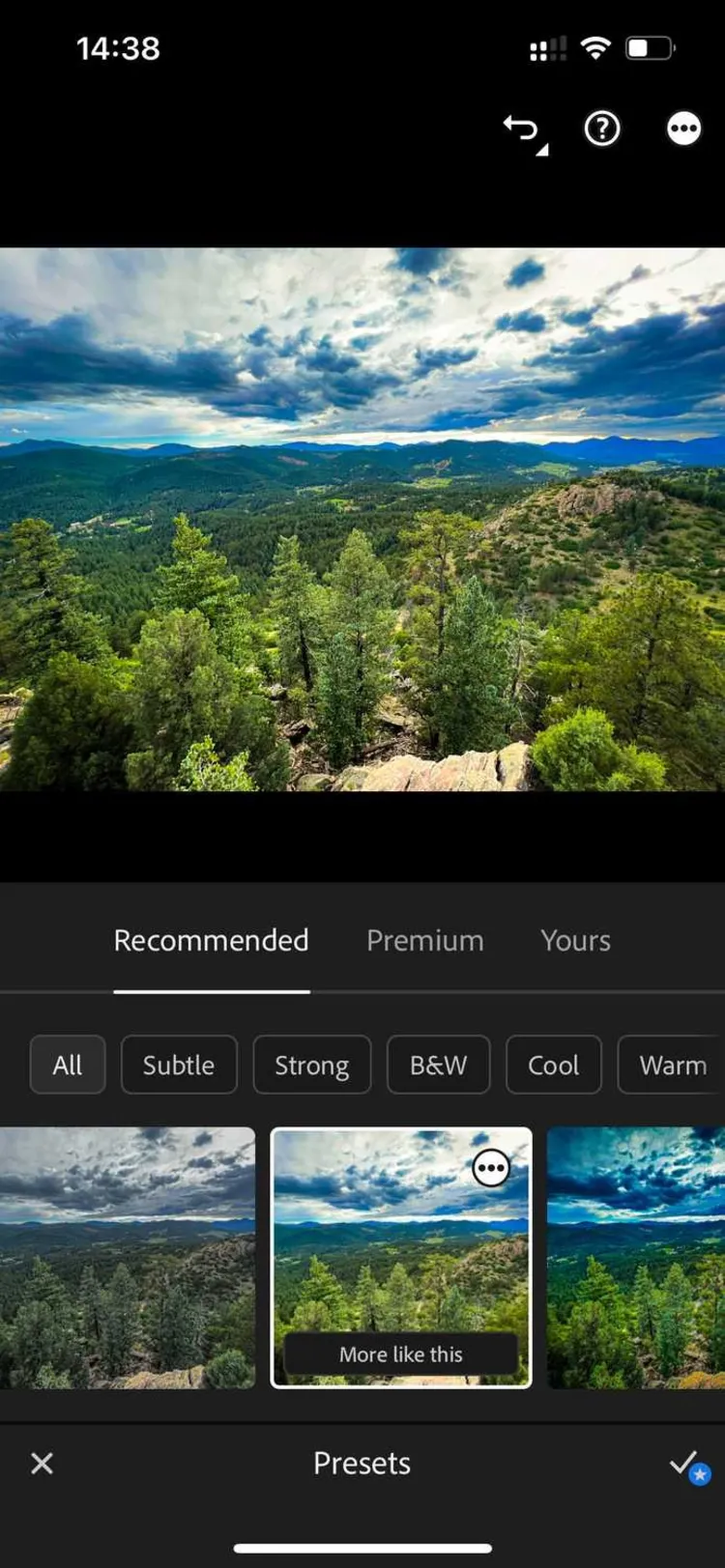Enable the All presets filter
The width and height of the screenshot is (725, 1568).
click(x=67, y=1065)
